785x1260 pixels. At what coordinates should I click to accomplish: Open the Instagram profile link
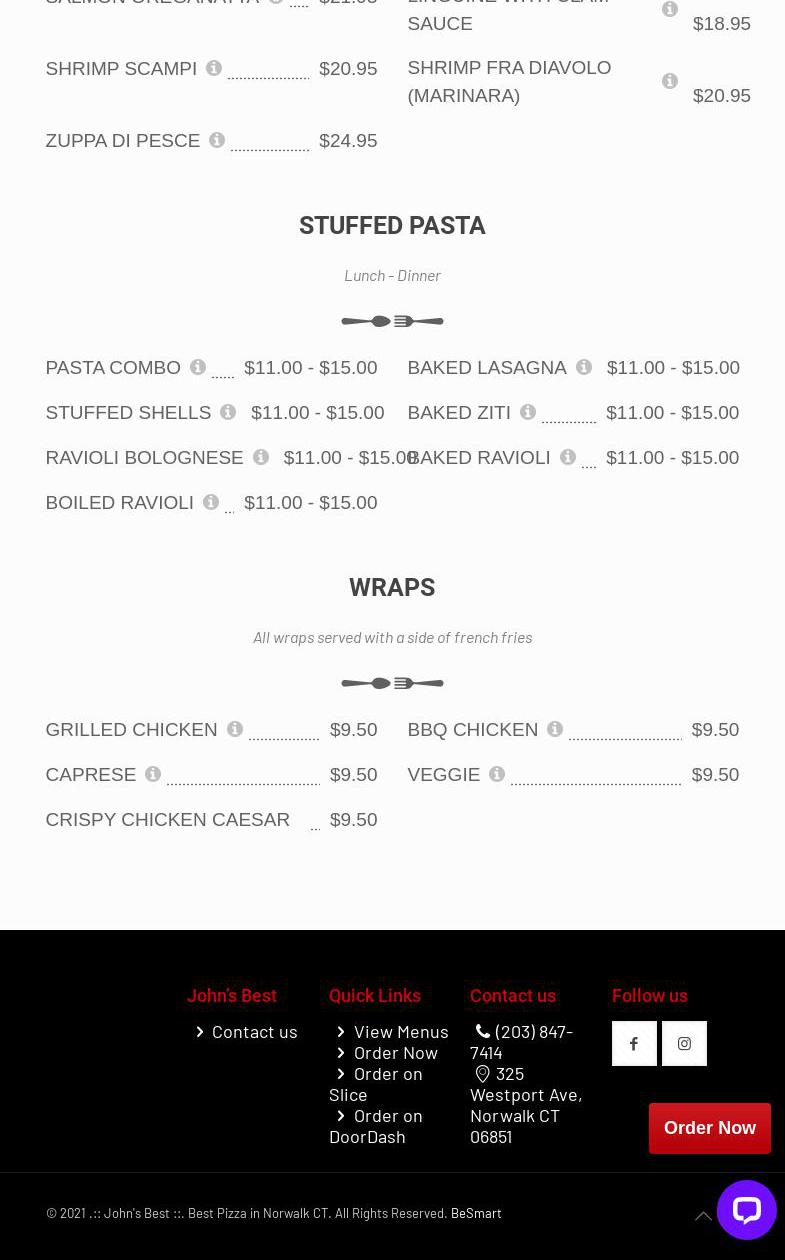point(684,1043)
